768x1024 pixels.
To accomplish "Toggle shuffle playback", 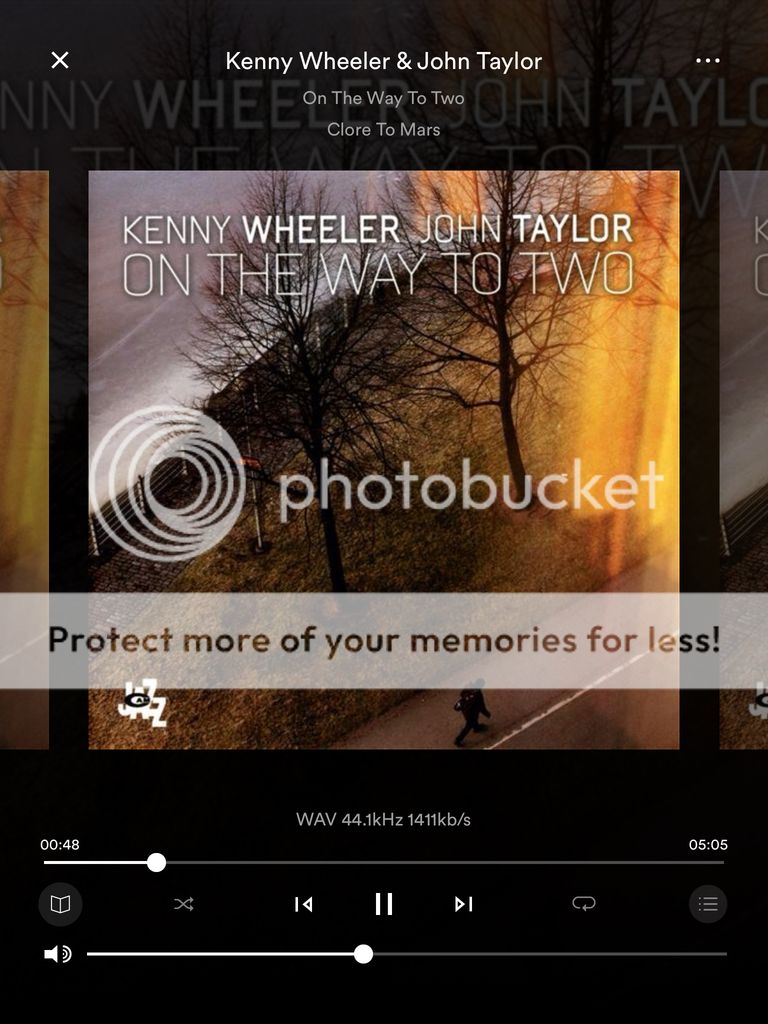I will click(184, 904).
